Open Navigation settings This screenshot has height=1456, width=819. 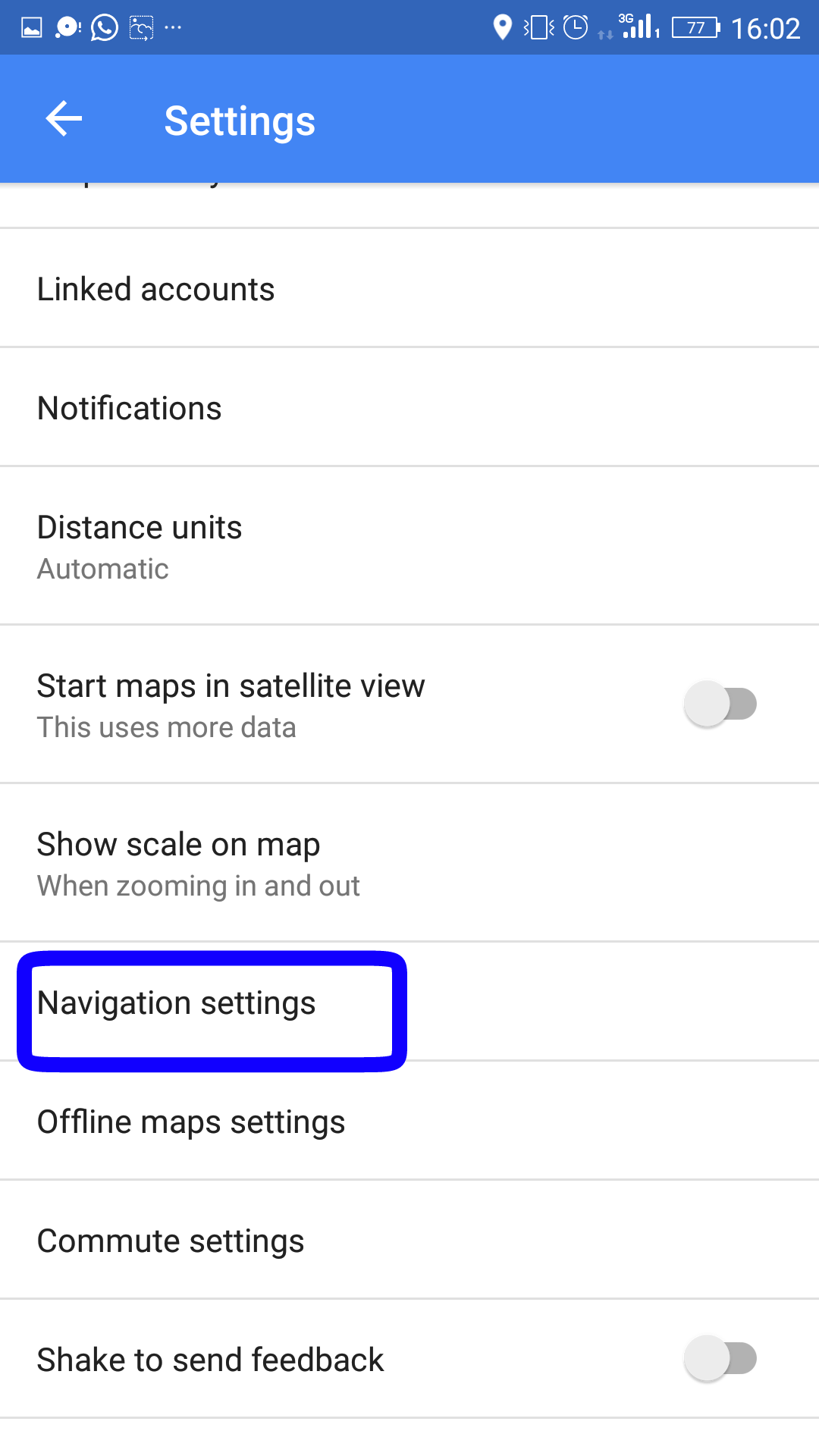tap(409, 1002)
